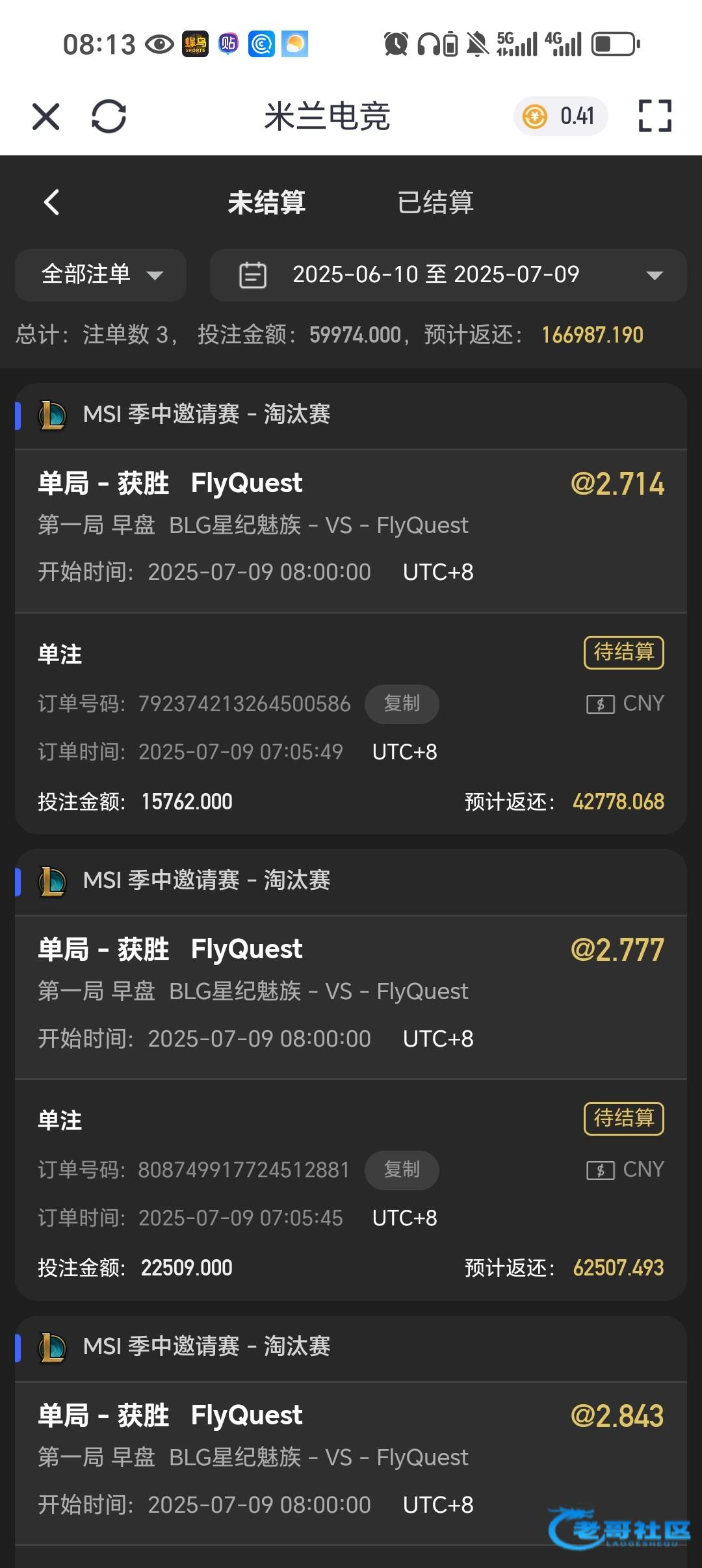Image resolution: width=702 pixels, height=1568 pixels.
Task: Enter fullscreen mode
Action: 655,116
